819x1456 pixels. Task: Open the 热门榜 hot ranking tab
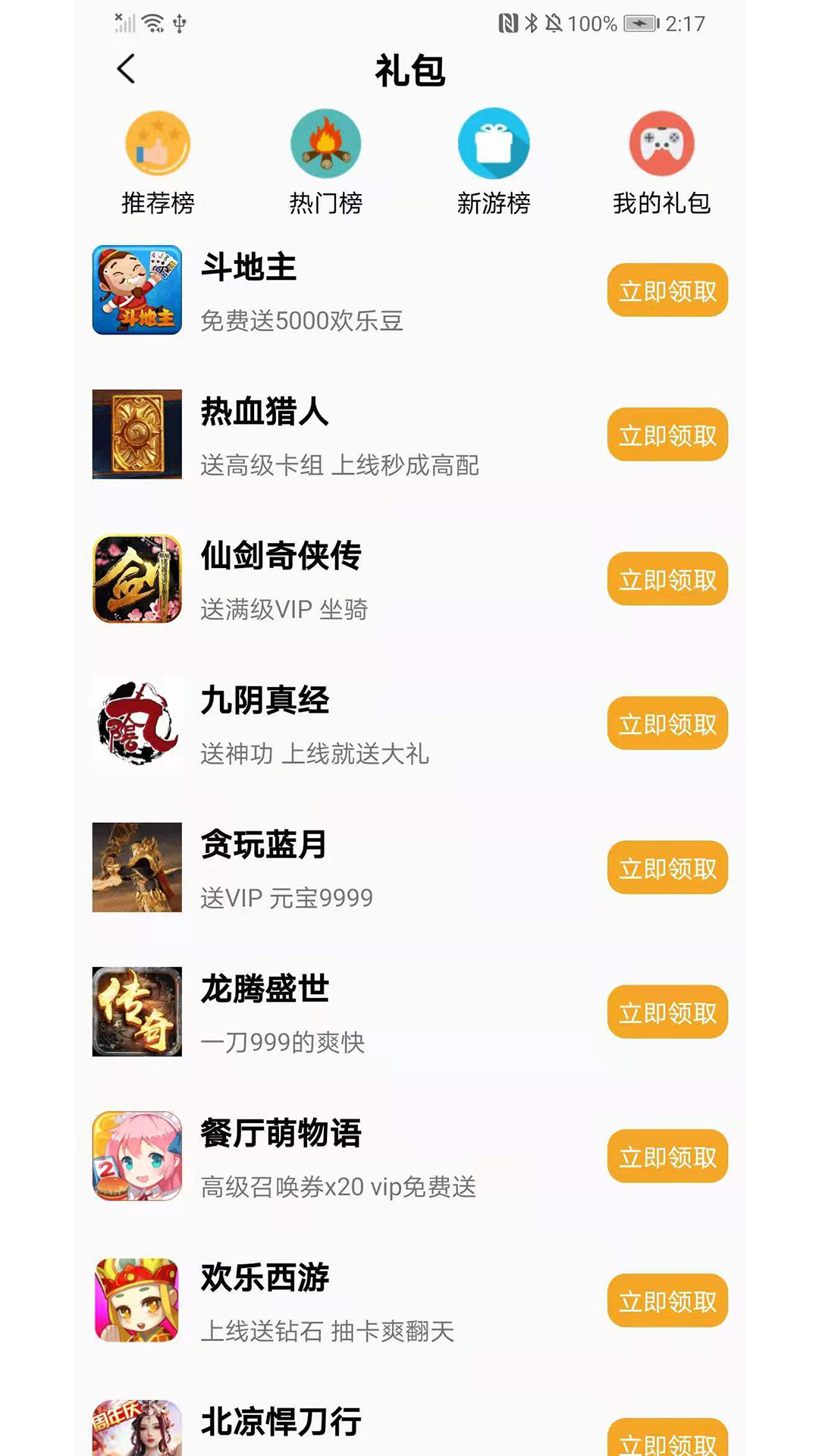coord(325,162)
